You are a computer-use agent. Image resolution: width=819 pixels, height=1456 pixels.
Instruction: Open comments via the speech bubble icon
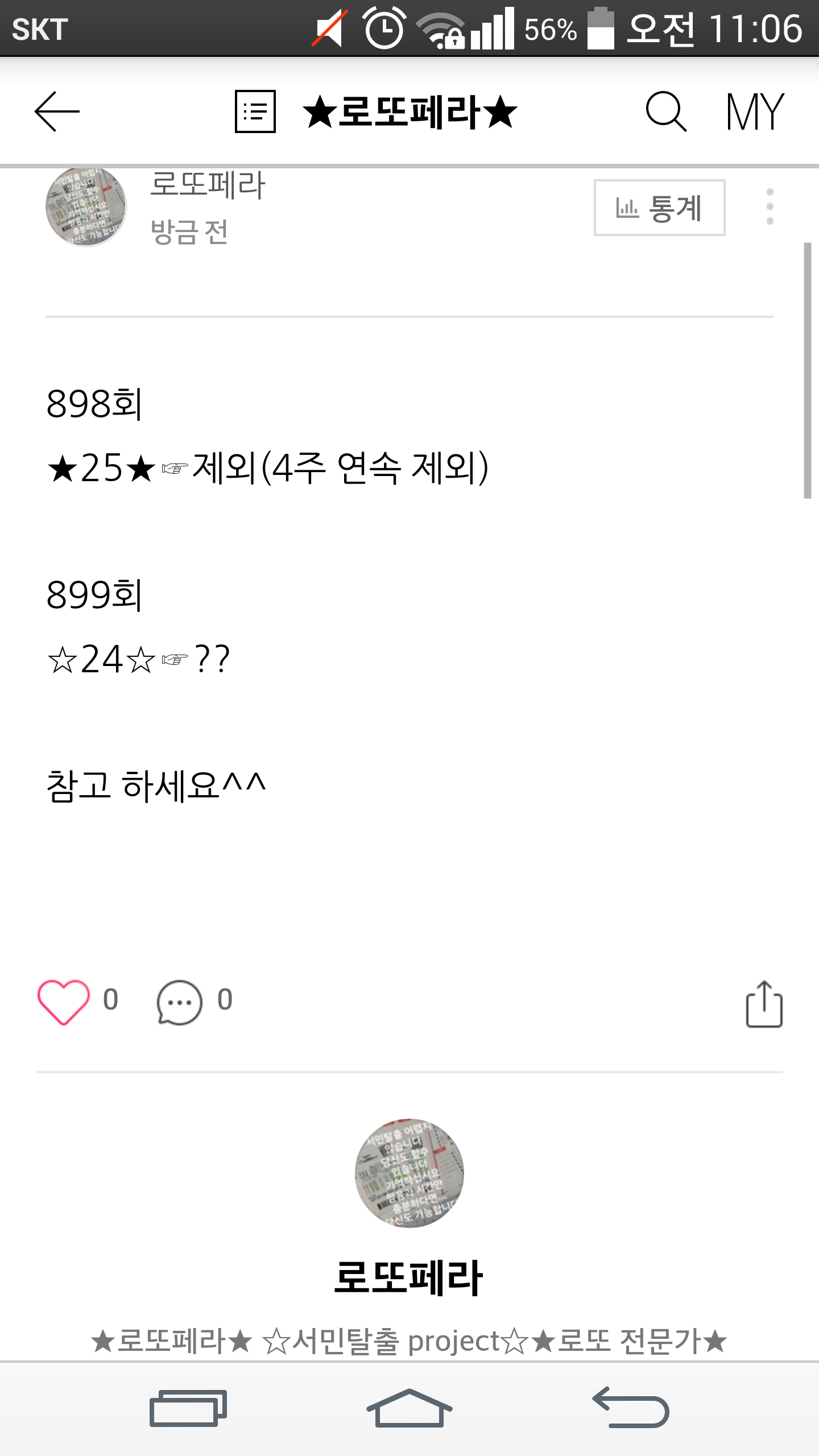point(180,1002)
